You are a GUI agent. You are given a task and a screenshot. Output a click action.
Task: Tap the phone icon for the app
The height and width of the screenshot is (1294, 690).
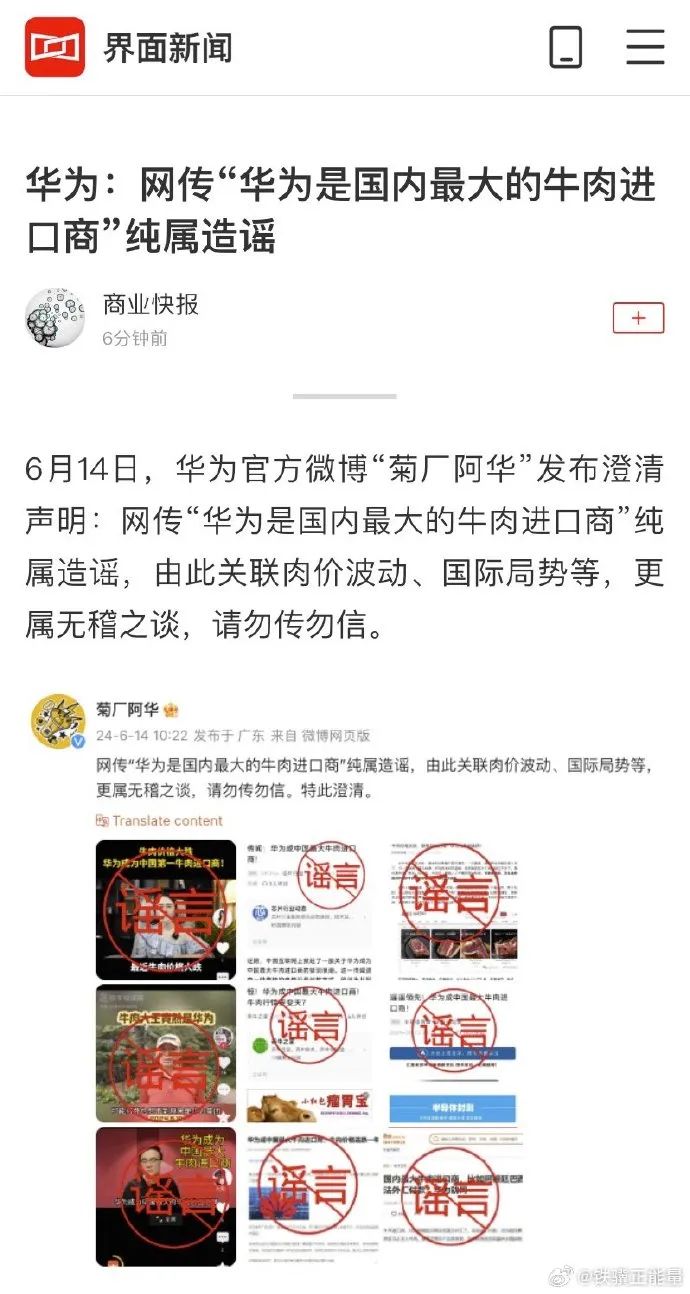(x=565, y=47)
